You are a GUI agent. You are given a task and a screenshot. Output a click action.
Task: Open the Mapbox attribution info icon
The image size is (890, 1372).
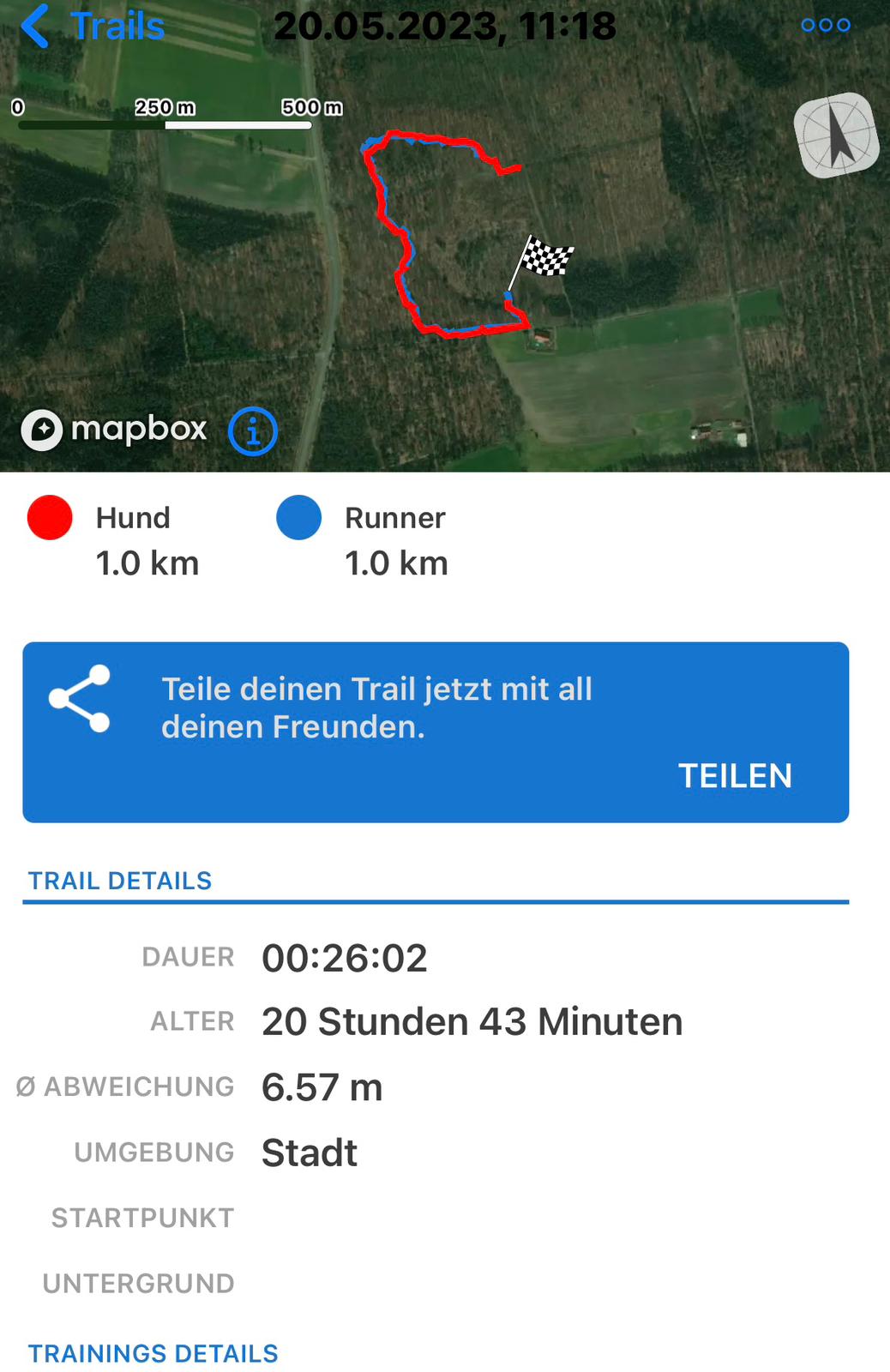tap(253, 430)
